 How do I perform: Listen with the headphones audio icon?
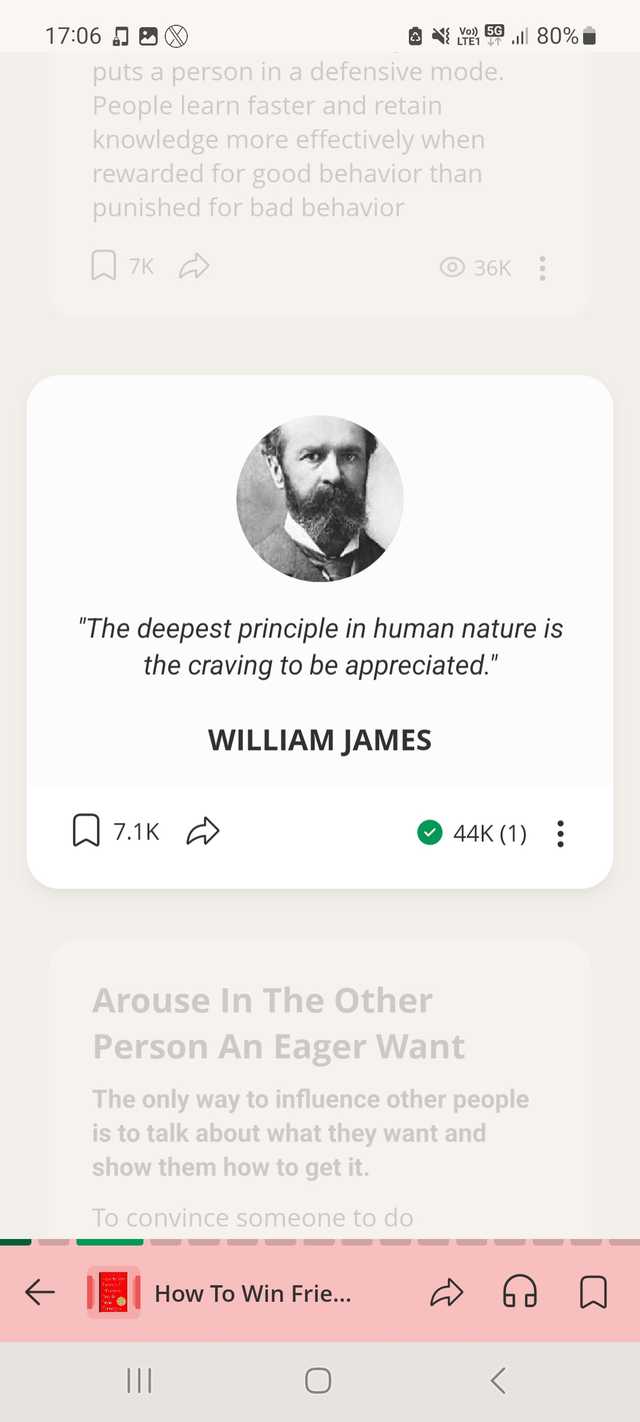[519, 1293]
